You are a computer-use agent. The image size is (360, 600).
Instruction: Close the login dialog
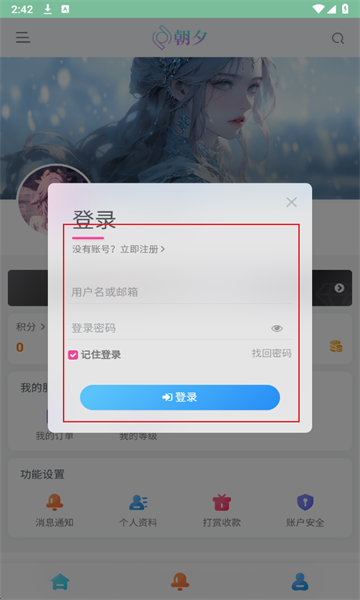pos(292,202)
